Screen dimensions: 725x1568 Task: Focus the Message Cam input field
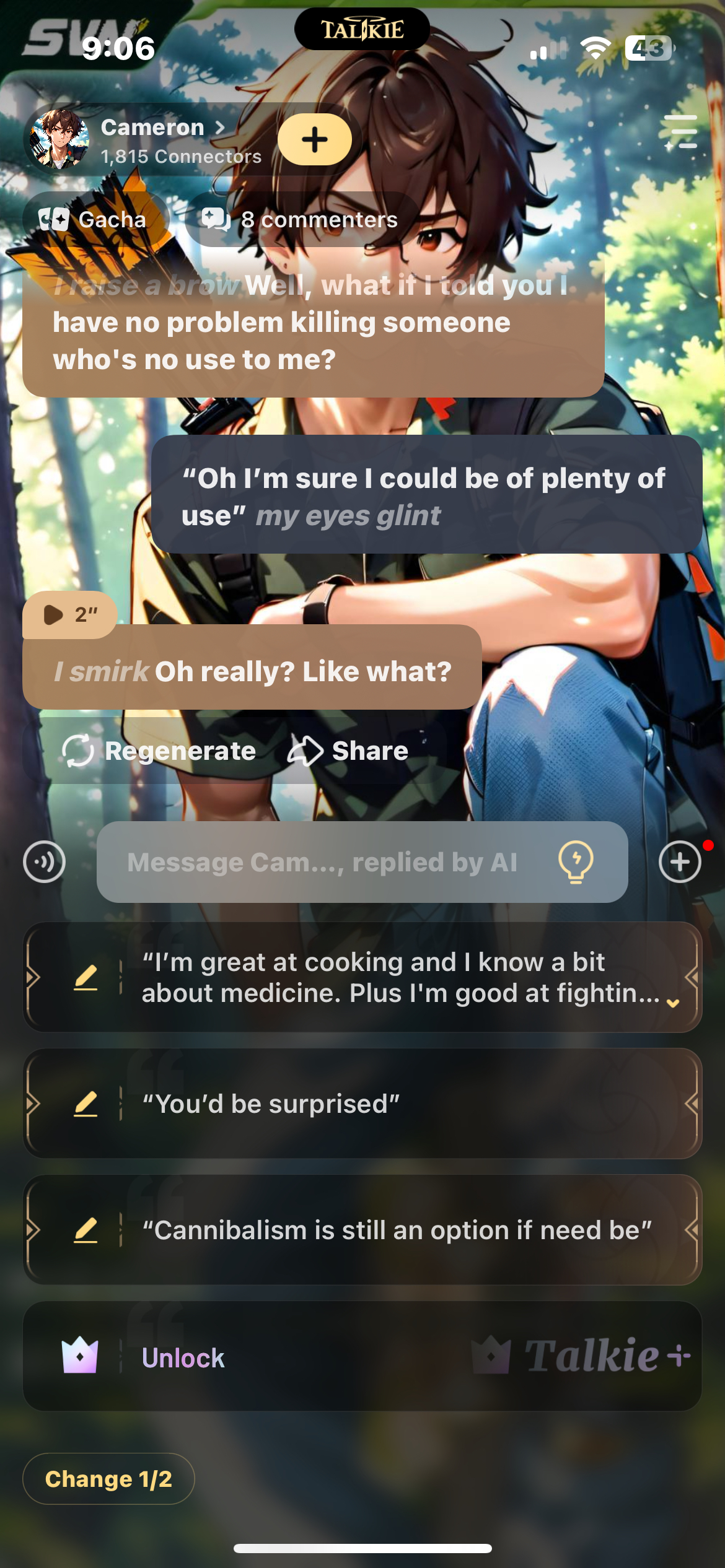322,862
